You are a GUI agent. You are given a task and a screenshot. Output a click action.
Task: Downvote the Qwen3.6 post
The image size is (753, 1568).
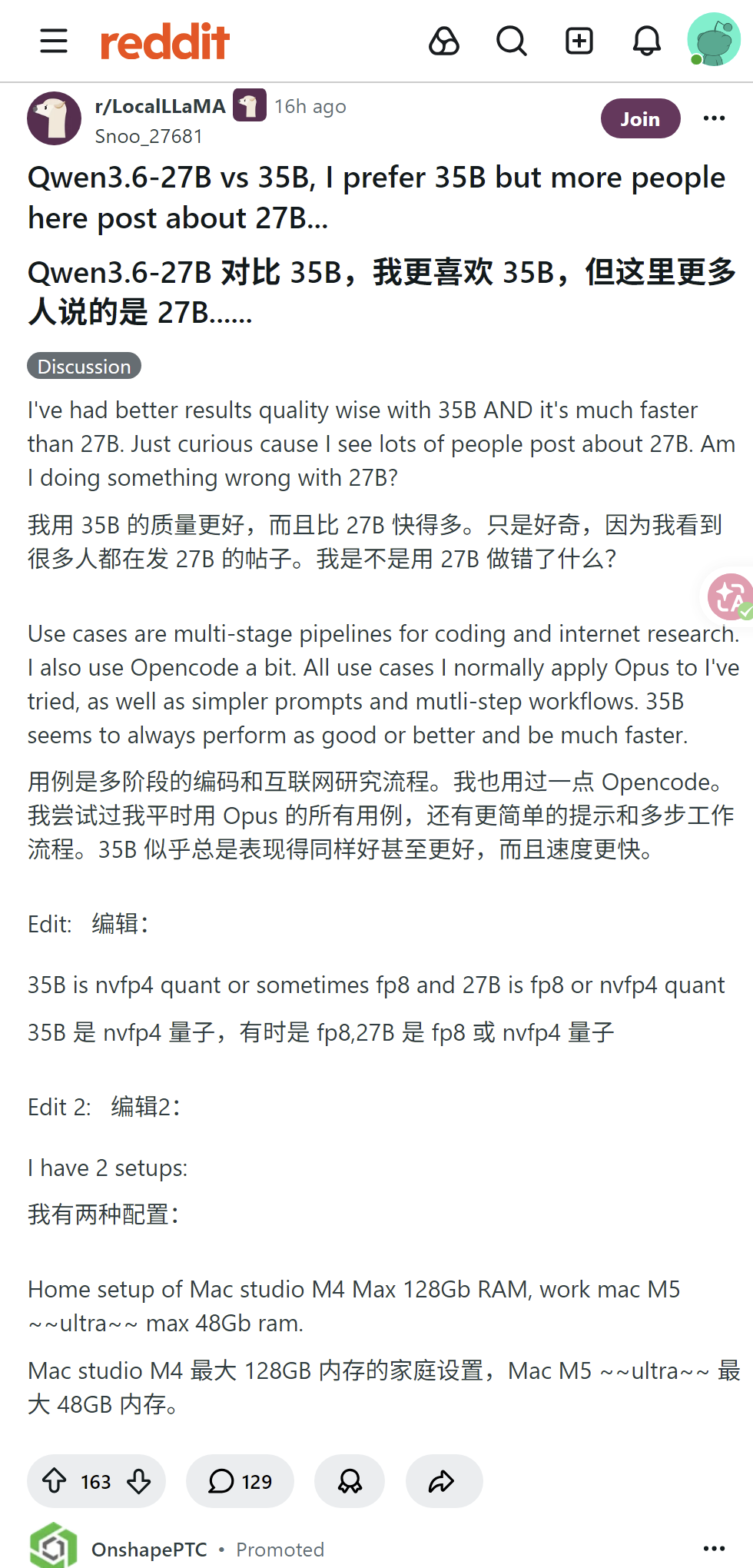[139, 1481]
